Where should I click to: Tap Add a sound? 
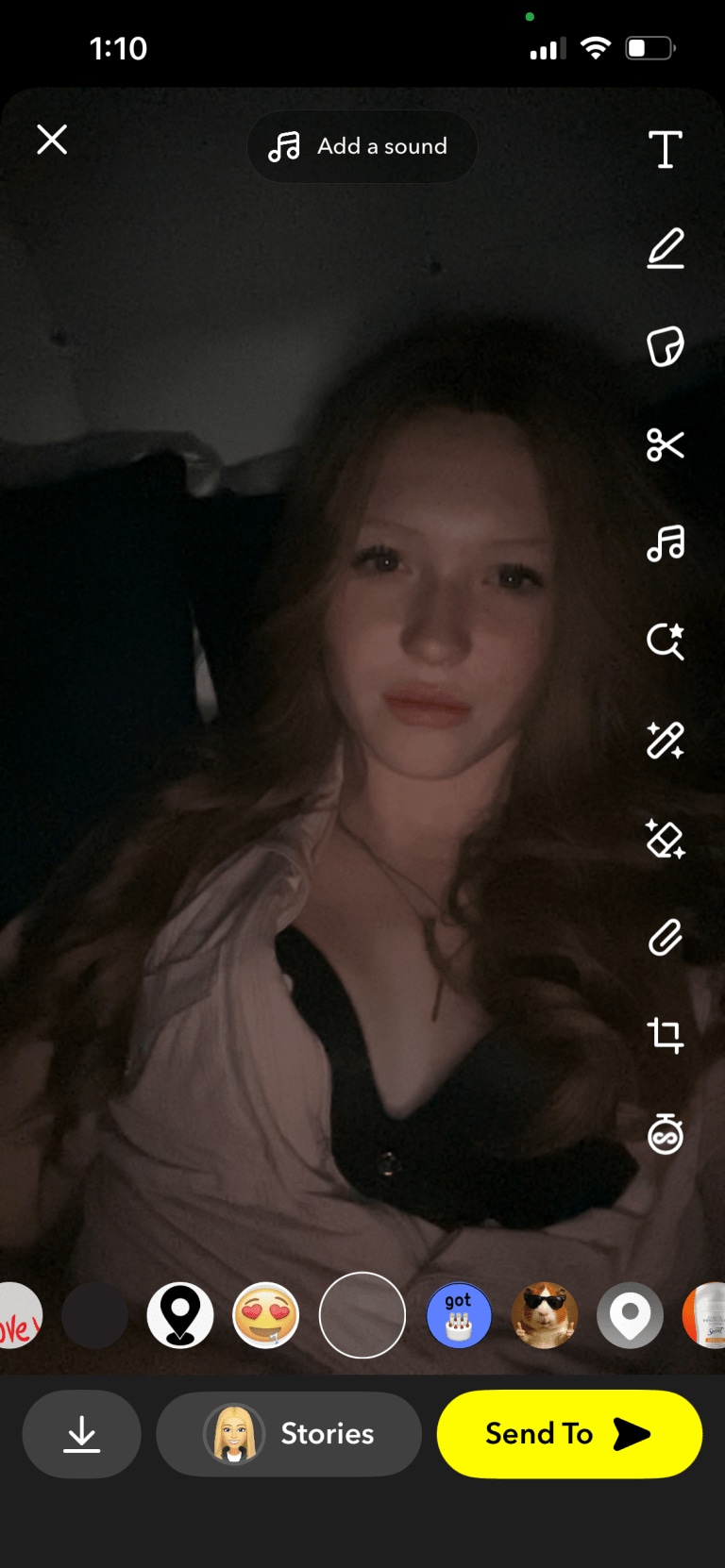point(362,147)
